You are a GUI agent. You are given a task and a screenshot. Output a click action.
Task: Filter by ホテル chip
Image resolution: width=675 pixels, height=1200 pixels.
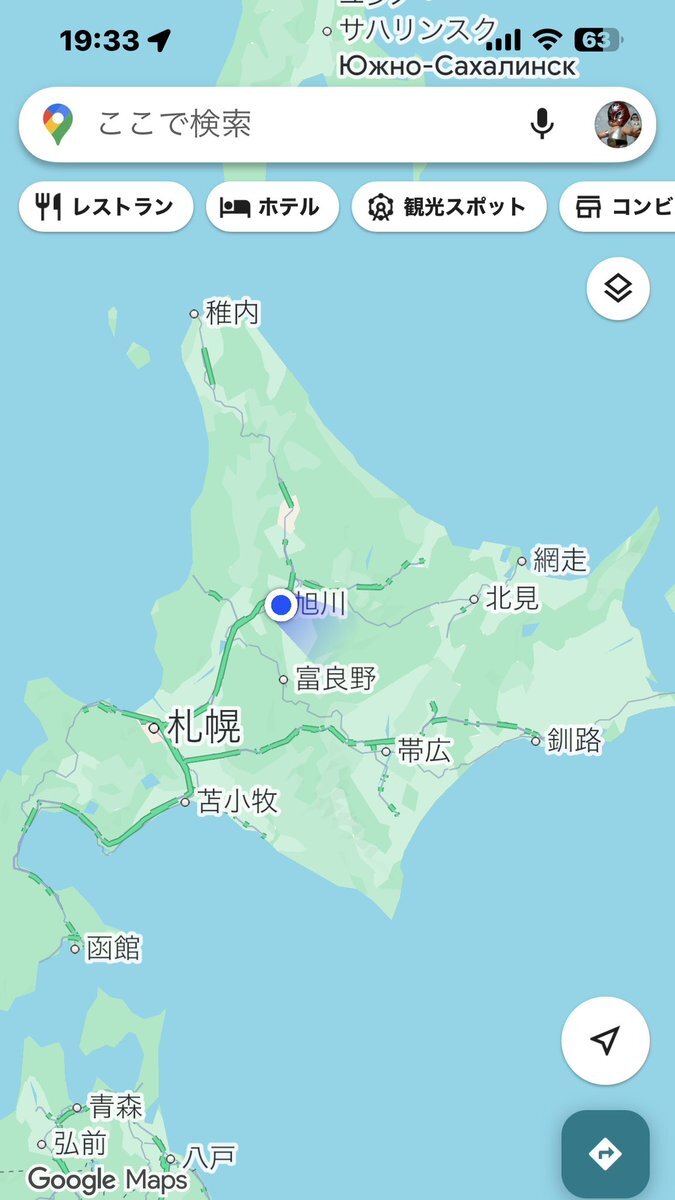[272, 207]
